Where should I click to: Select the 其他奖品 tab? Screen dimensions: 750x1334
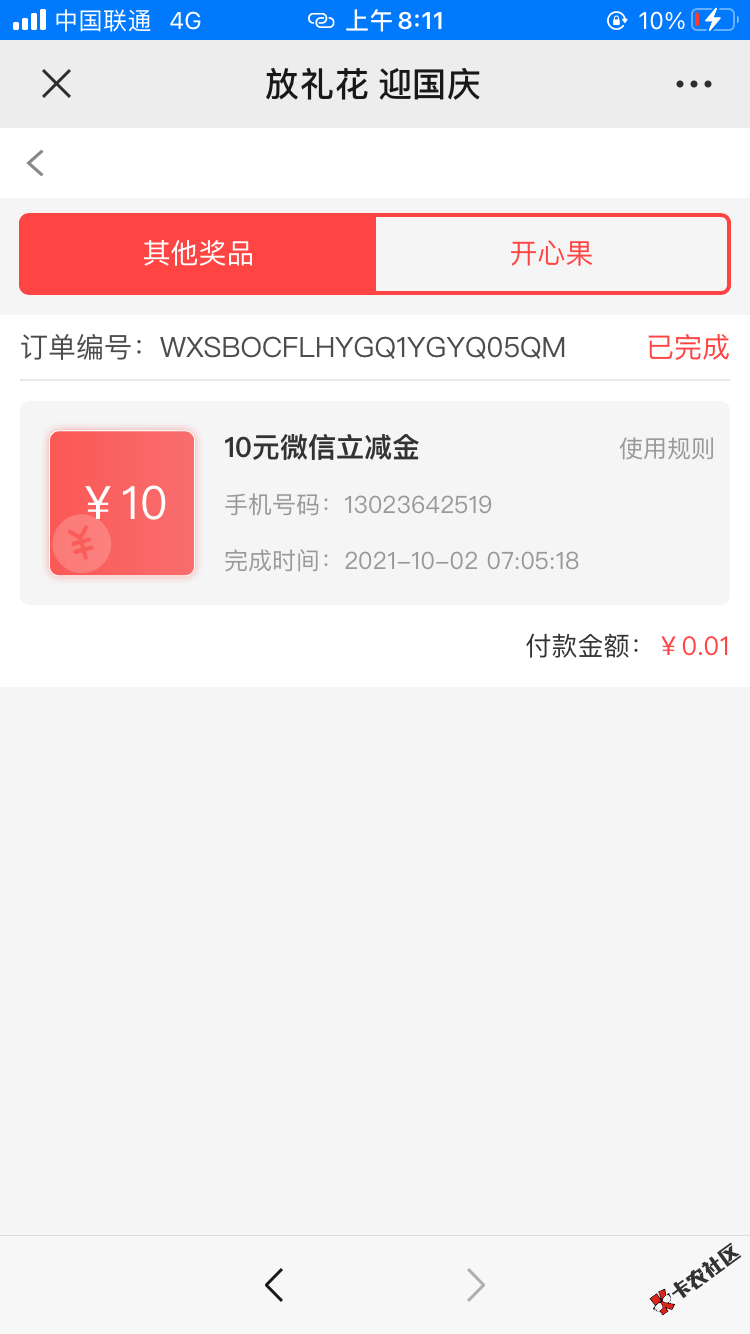tap(198, 254)
